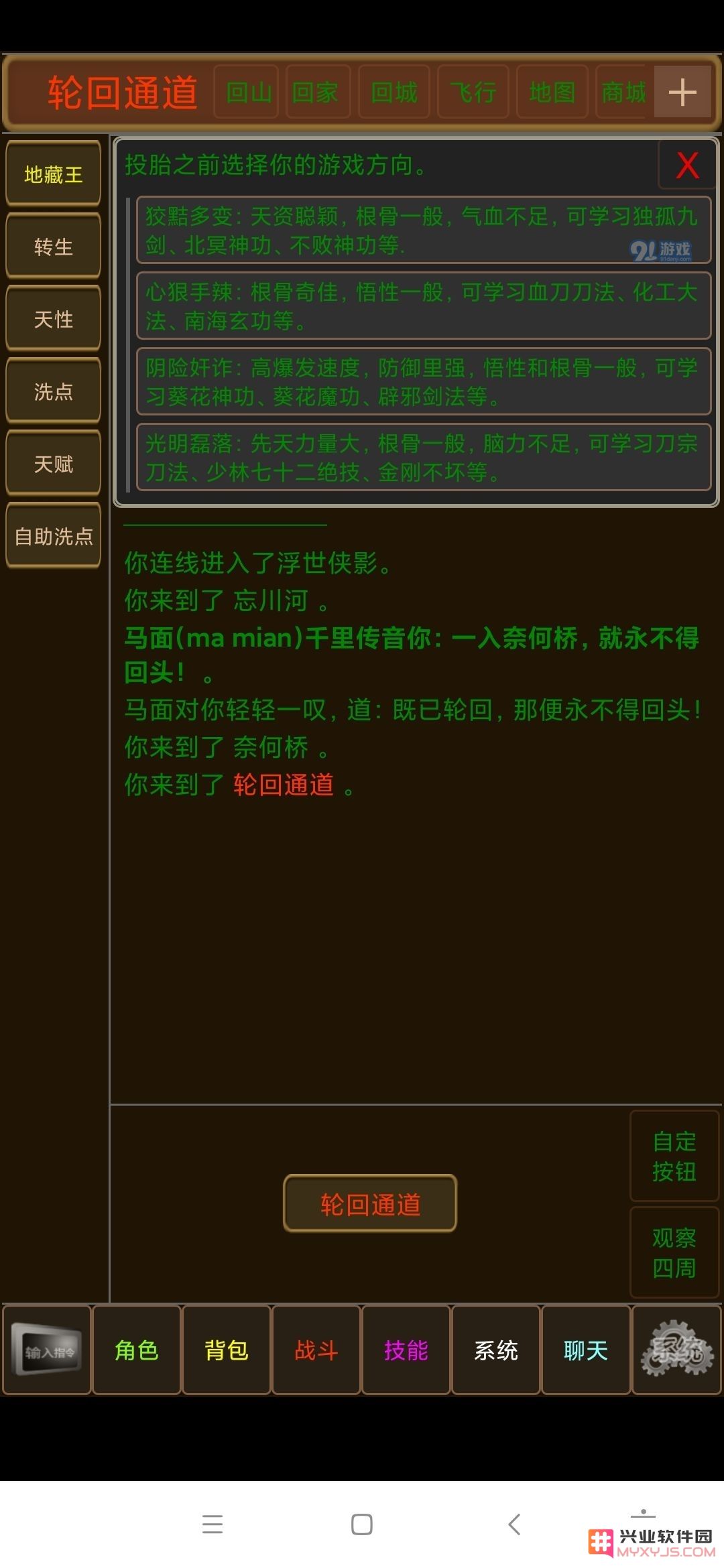Viewport: 724px width, 1568px height.
Task: Open the 技能 tab
Action: point(406,1350)
